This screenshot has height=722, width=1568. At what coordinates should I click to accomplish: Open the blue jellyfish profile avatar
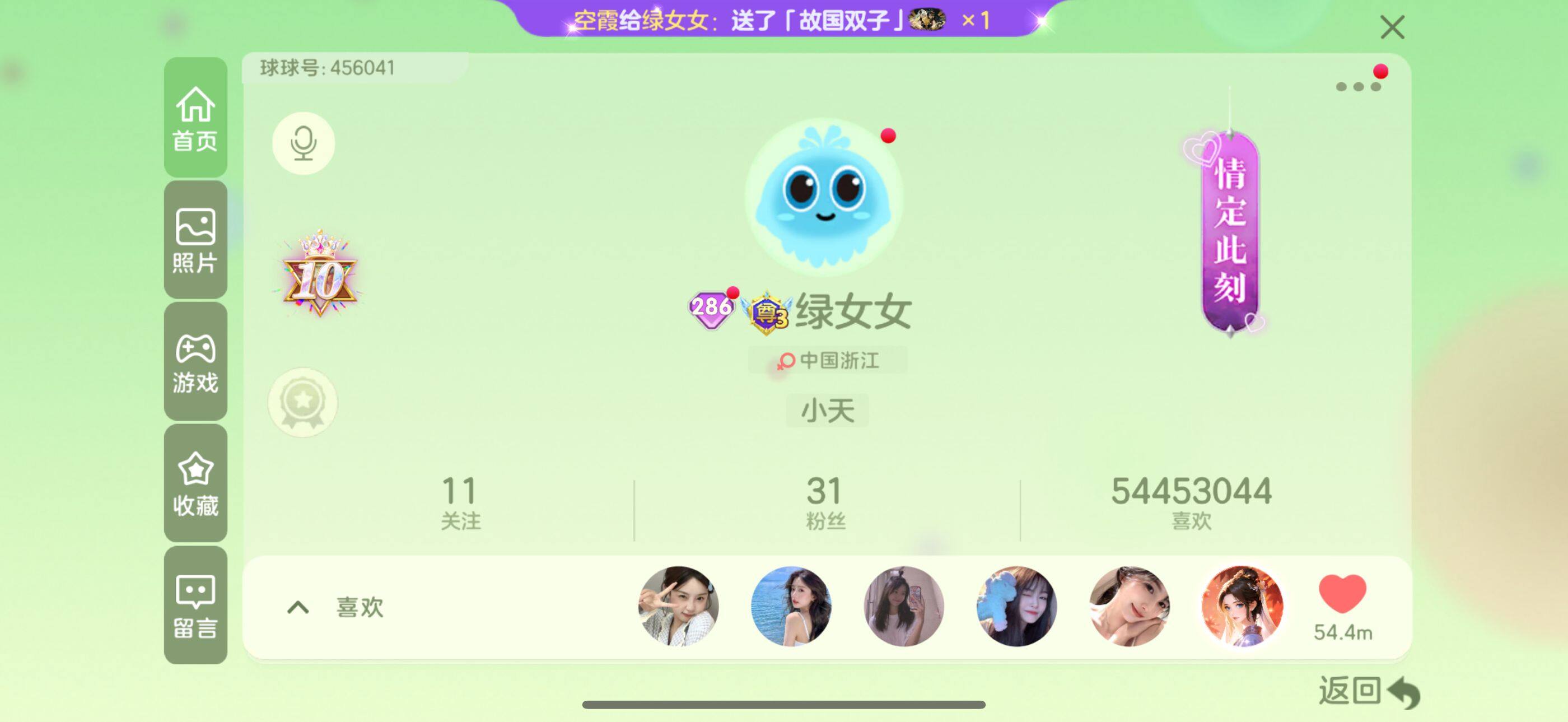pyautogui.click(x=824, y=196)
